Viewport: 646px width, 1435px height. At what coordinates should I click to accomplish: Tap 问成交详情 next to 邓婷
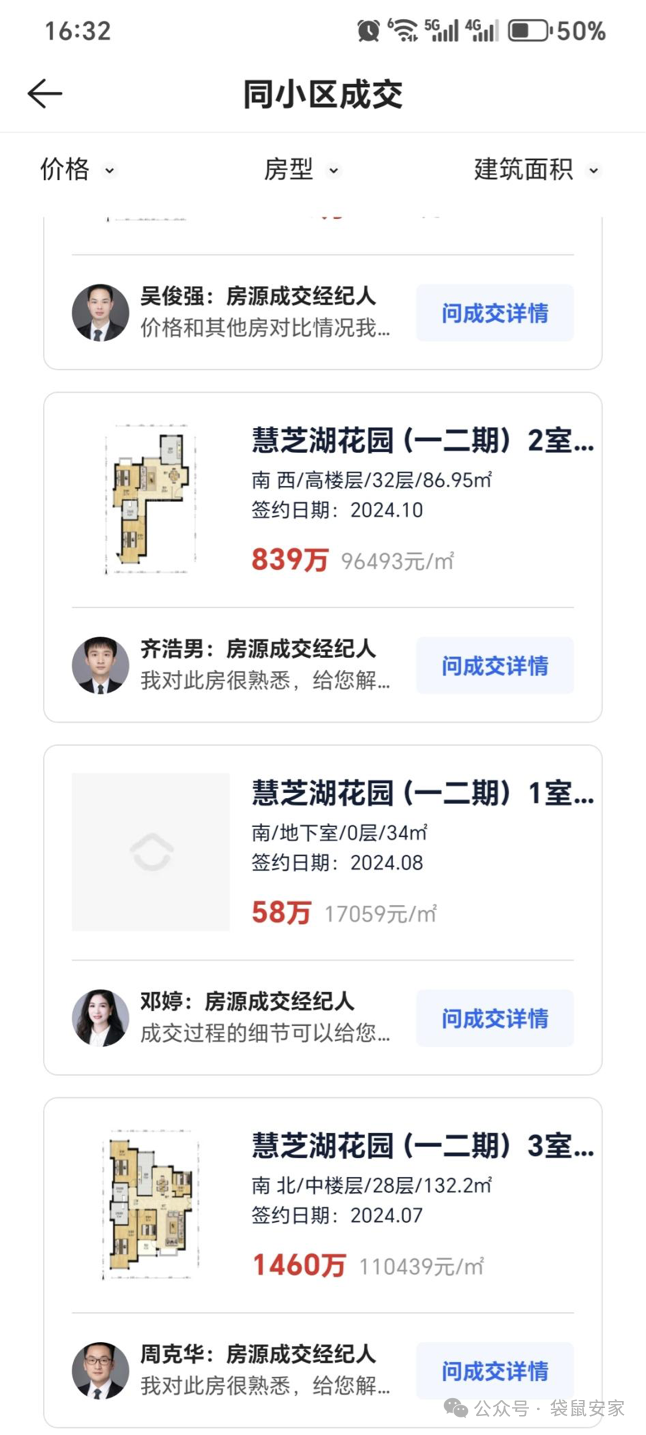494,1019
